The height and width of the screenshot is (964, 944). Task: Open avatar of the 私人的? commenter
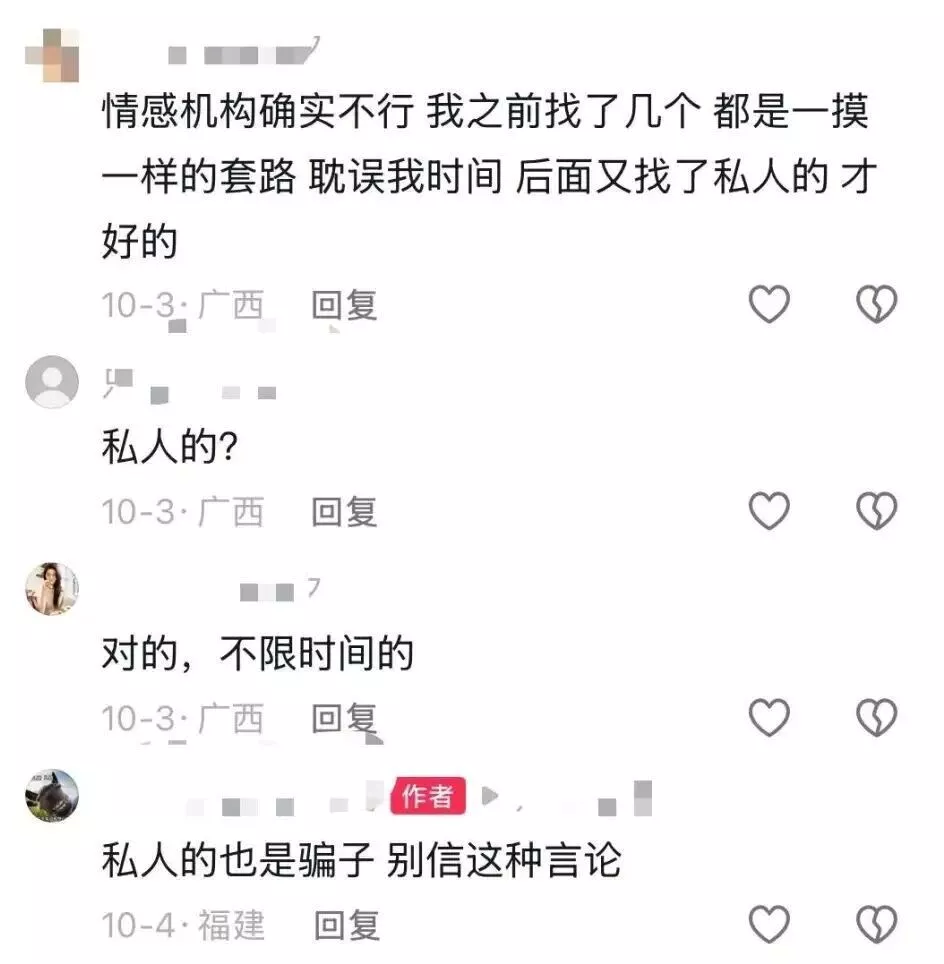click(x=51, y=381)
